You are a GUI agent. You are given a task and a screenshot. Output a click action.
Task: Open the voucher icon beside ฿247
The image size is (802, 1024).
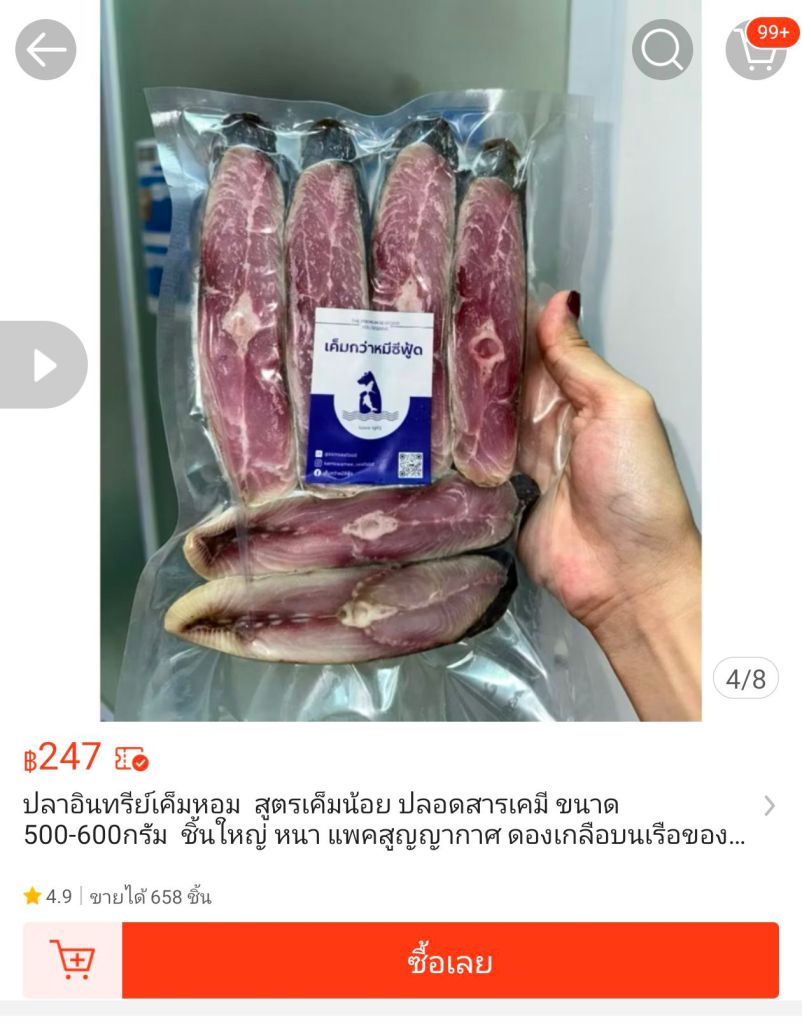(131, 759)
